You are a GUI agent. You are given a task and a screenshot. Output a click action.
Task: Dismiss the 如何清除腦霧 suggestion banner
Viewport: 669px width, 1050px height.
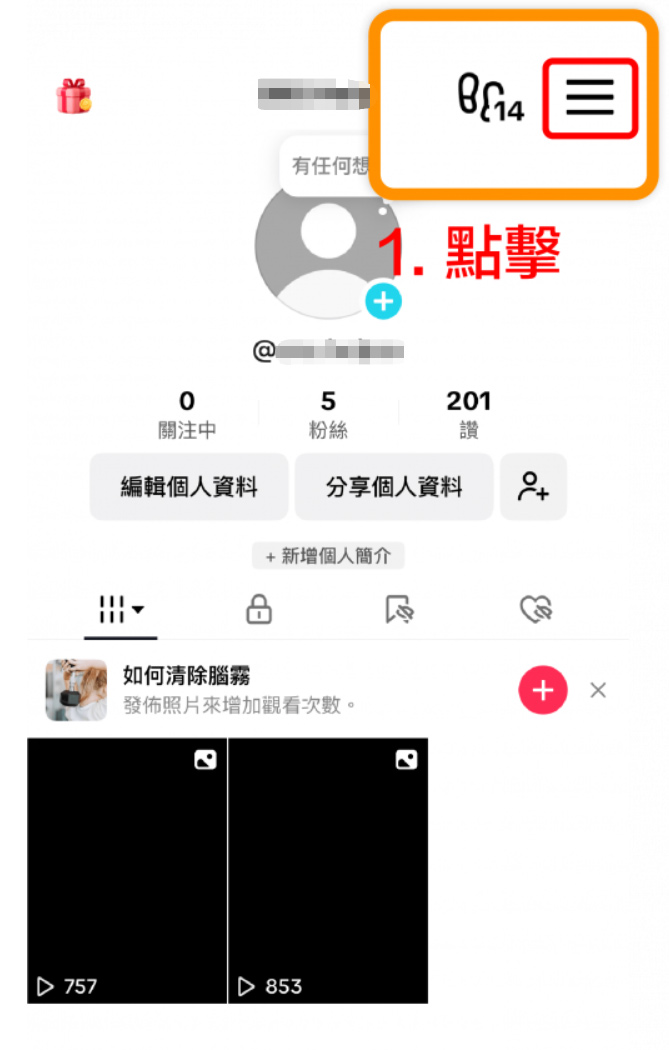[x=598, y=690]
